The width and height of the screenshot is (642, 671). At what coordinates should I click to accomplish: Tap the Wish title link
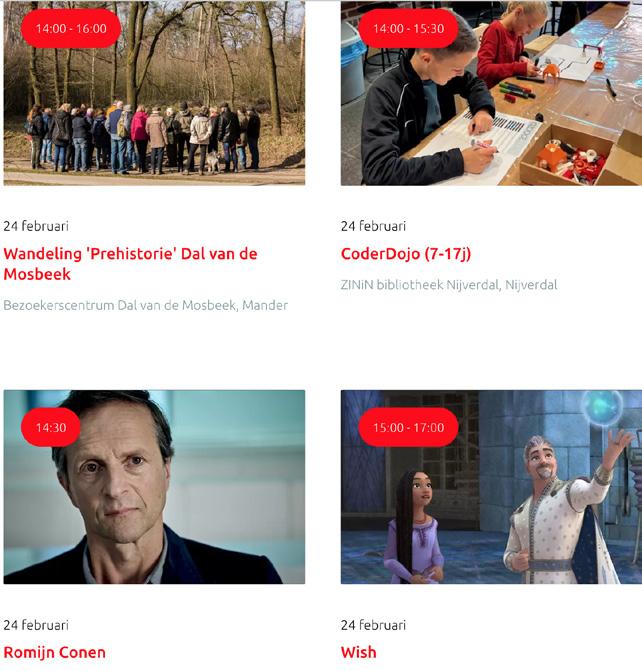pos(359,653)
